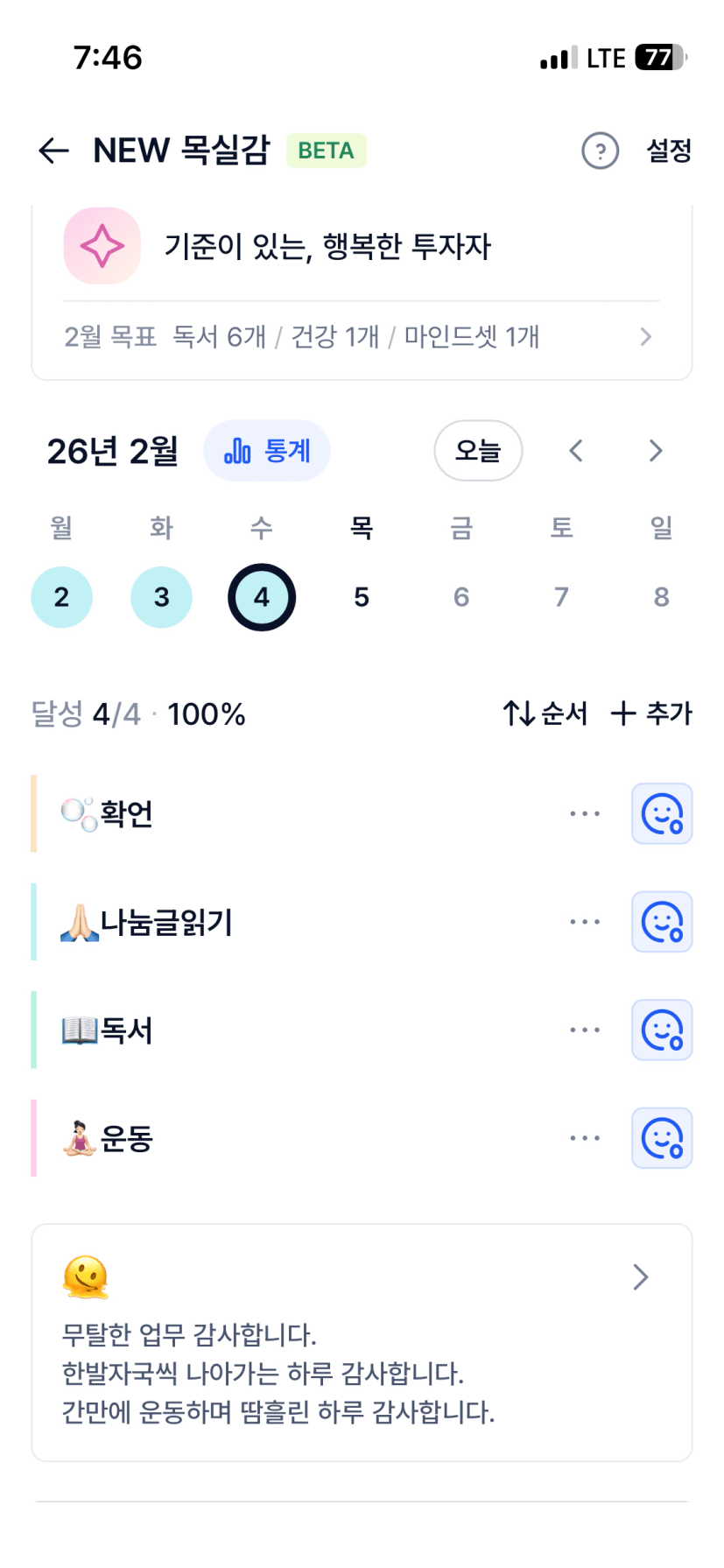Open the more options for 운동

(x=584, y=1138)
